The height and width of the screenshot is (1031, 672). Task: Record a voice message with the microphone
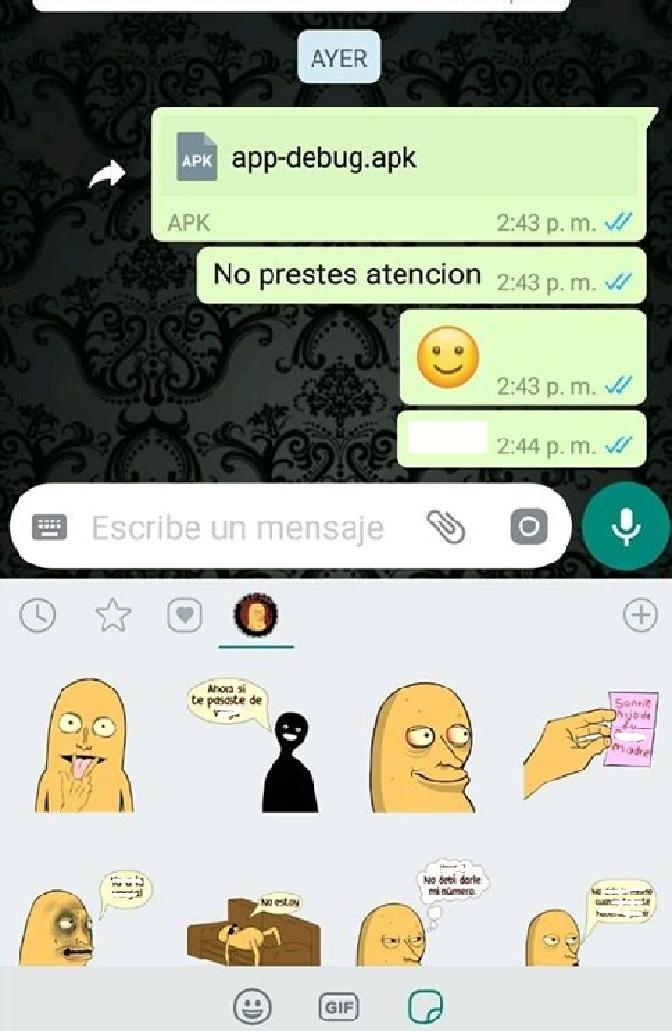click(x=625, y=527)
